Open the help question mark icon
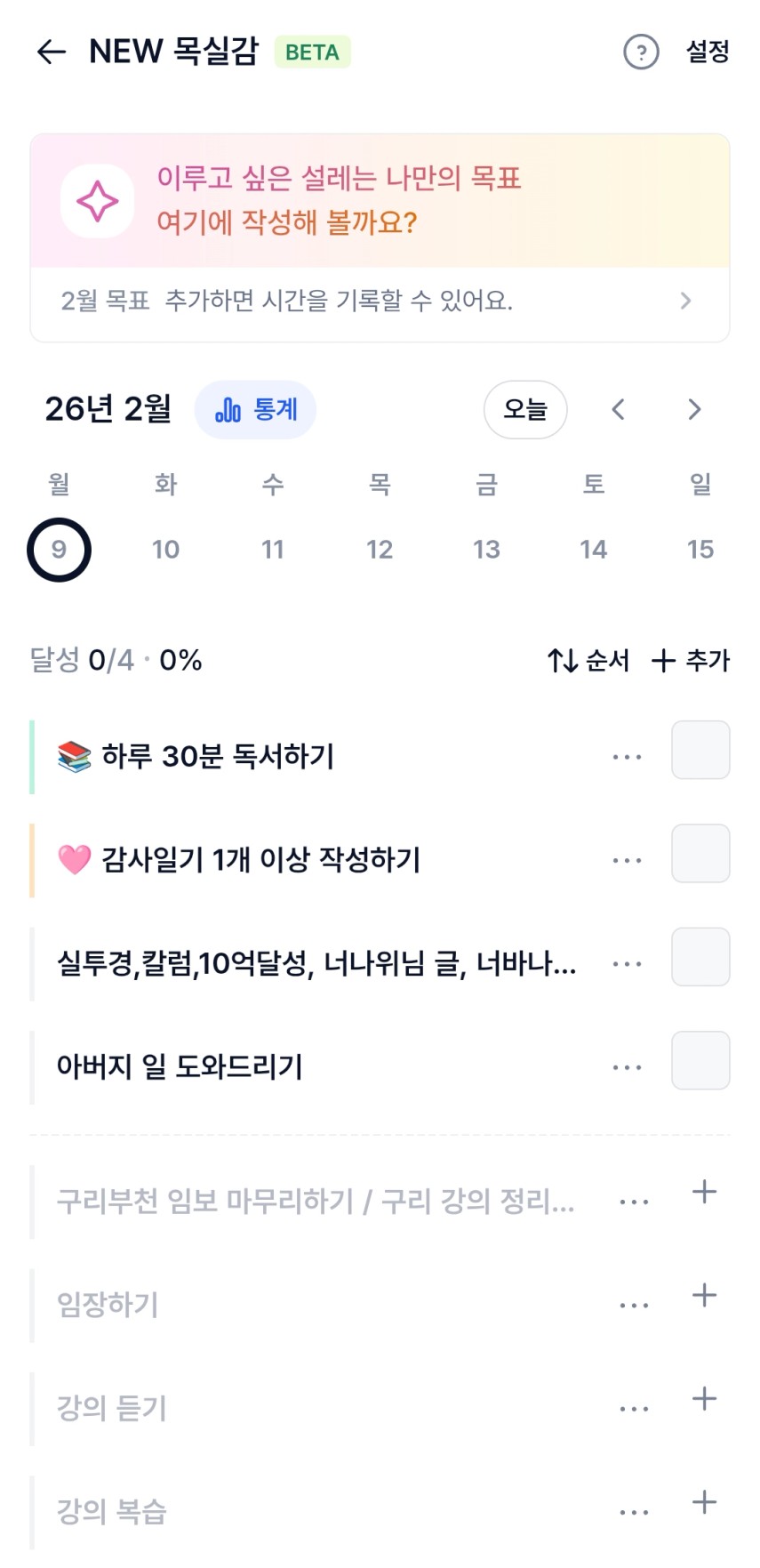Viewport: 760px width, 1568px height. point(641,52)
